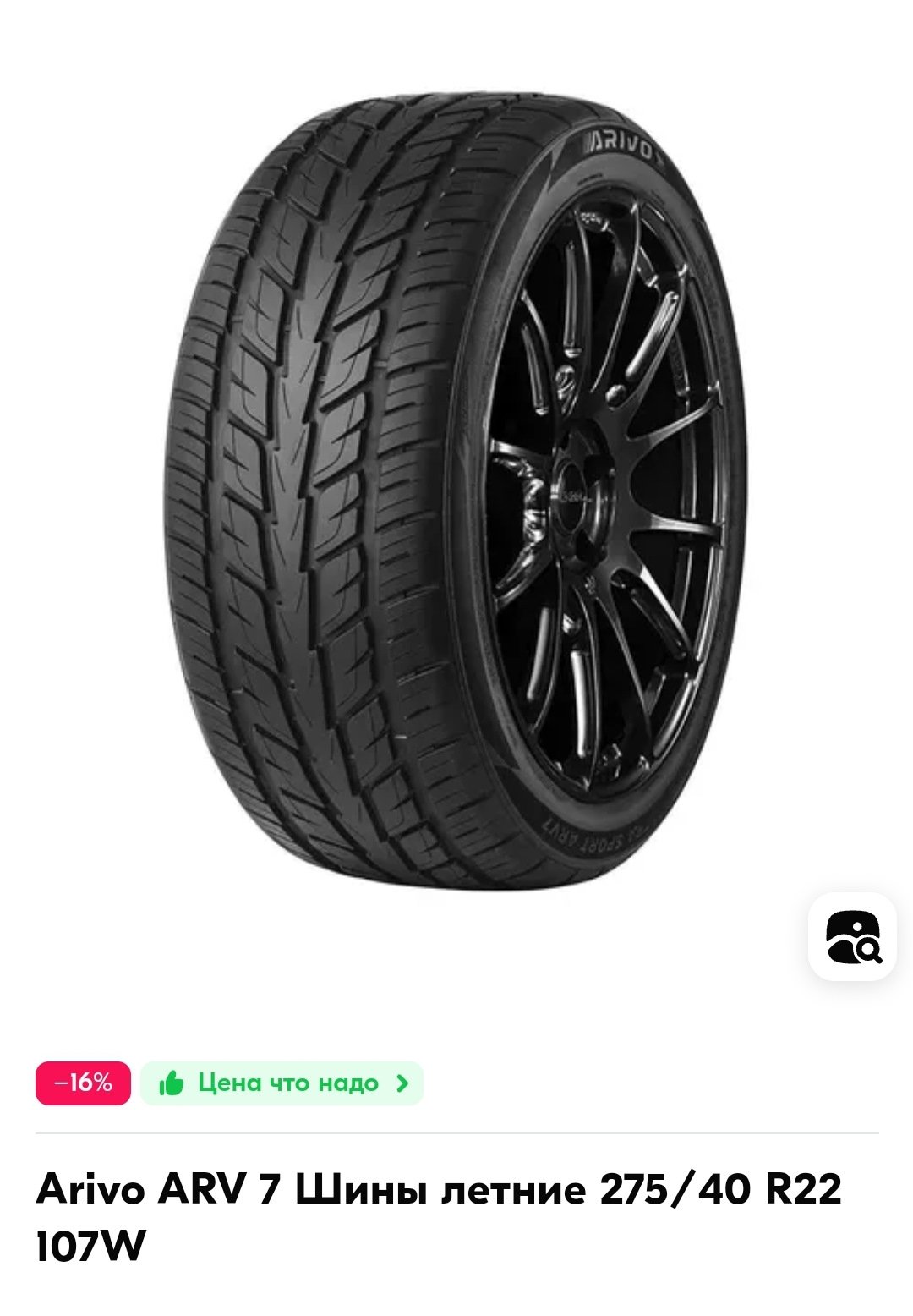Image resolution: width=913 pixels, height=1316 pixels.
Task: Open the find similar products icon
Action: (852, 936)
